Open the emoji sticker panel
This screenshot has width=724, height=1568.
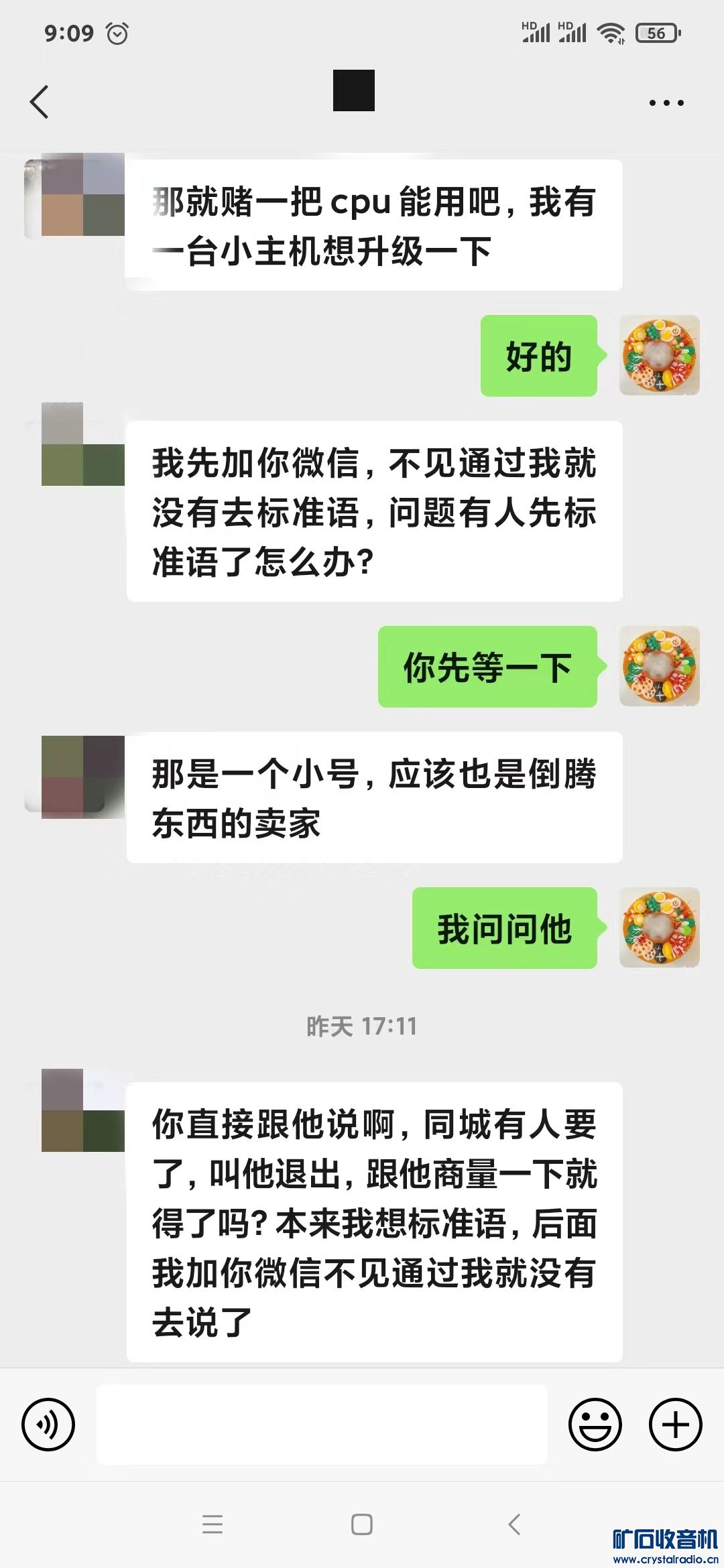595,1425
